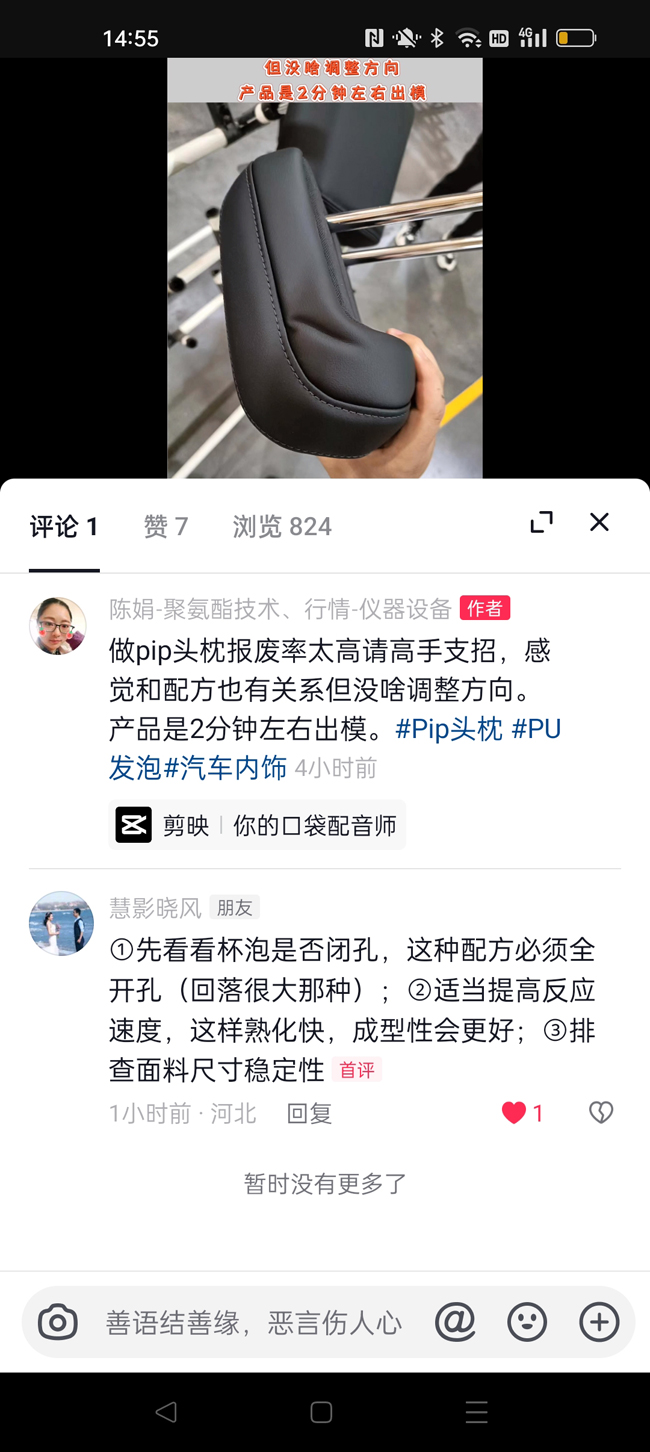Viewport: 650px width, 1452px height.
Task: Expand the comments panel to full screen
Action: pyautogui.click(x=541, y=522)
